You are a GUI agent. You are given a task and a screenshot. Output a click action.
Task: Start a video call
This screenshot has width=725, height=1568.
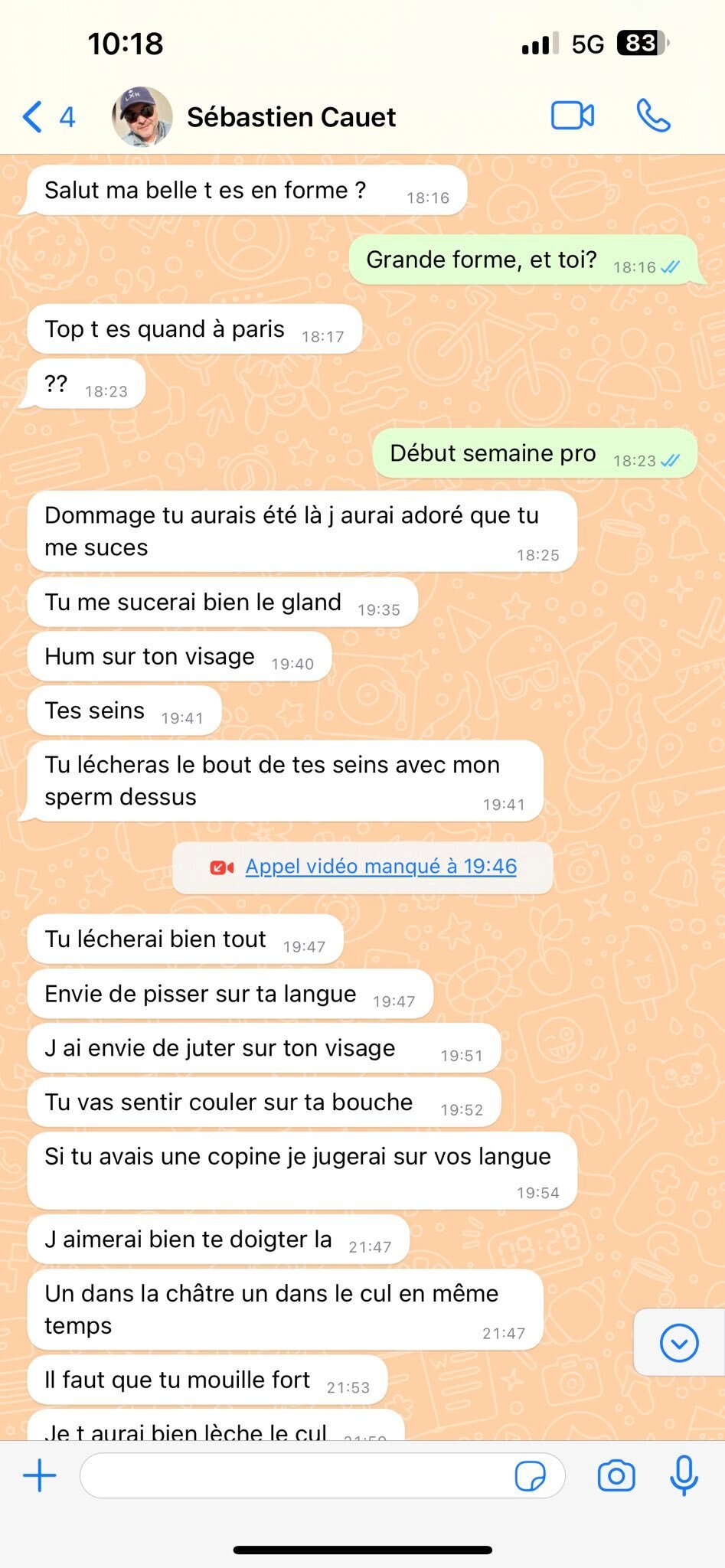tap(573, 116)
